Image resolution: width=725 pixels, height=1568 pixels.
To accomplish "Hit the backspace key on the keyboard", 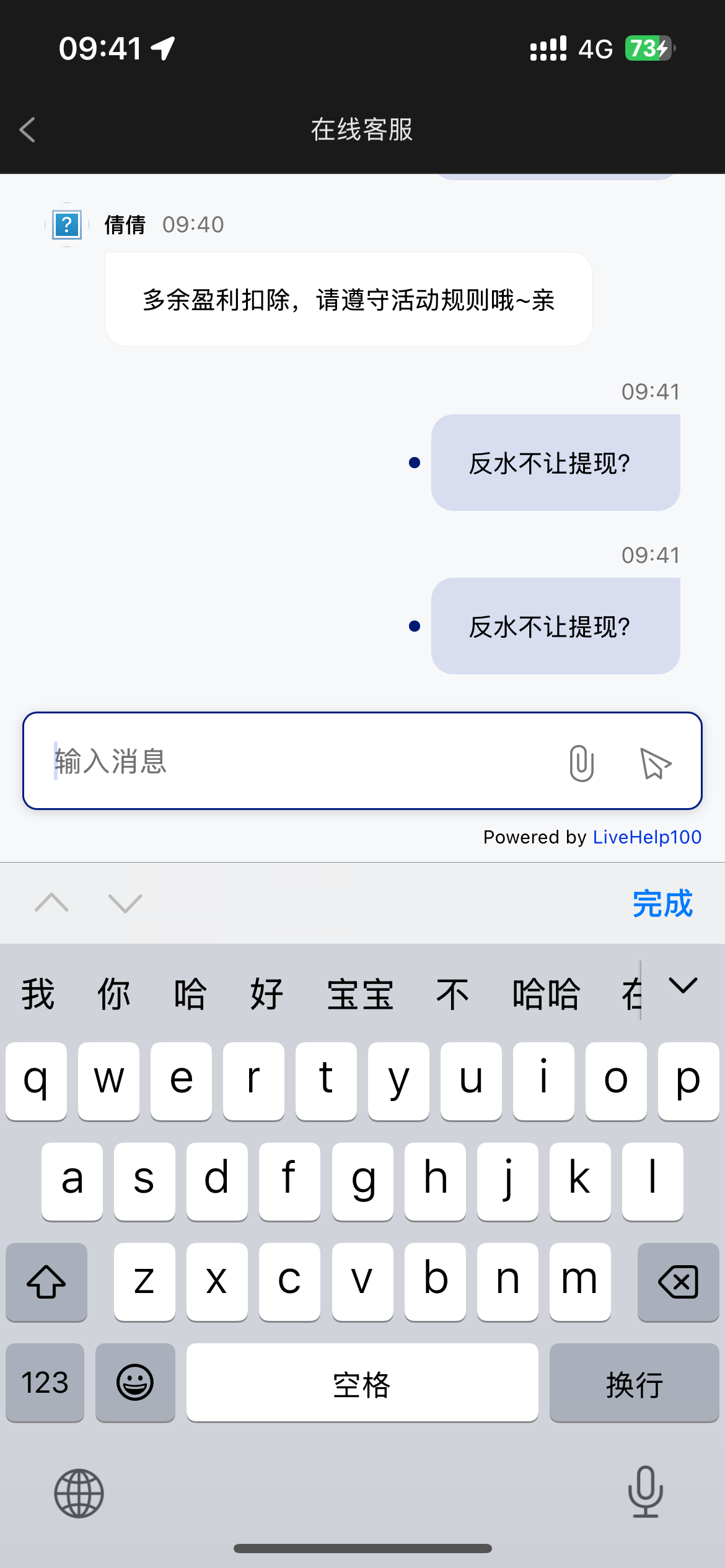I will point(678,1282).
